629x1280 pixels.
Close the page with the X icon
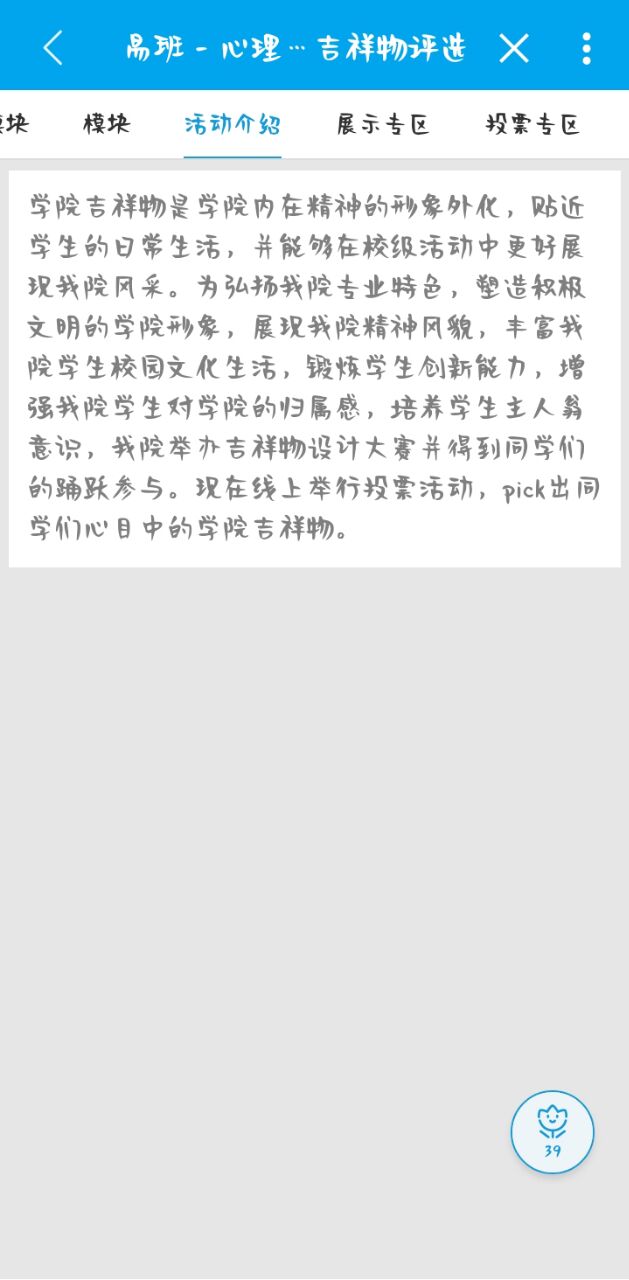coord(514,47)
